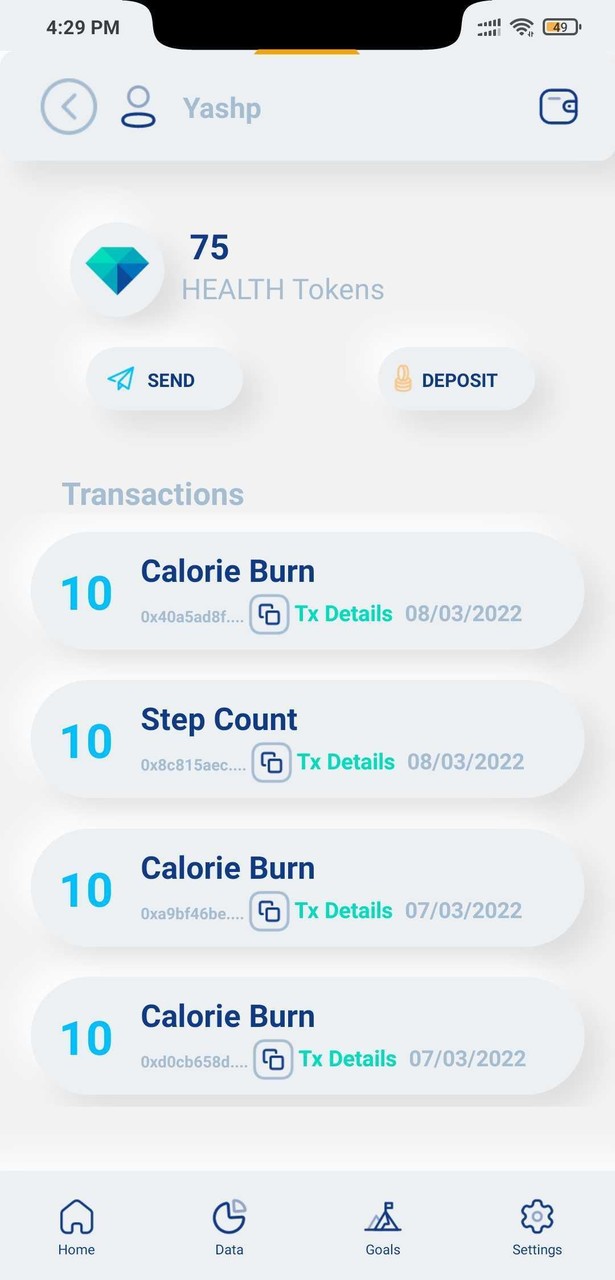615x1280 pixels.
Task: Tap the SEND button
Action: 164,380
